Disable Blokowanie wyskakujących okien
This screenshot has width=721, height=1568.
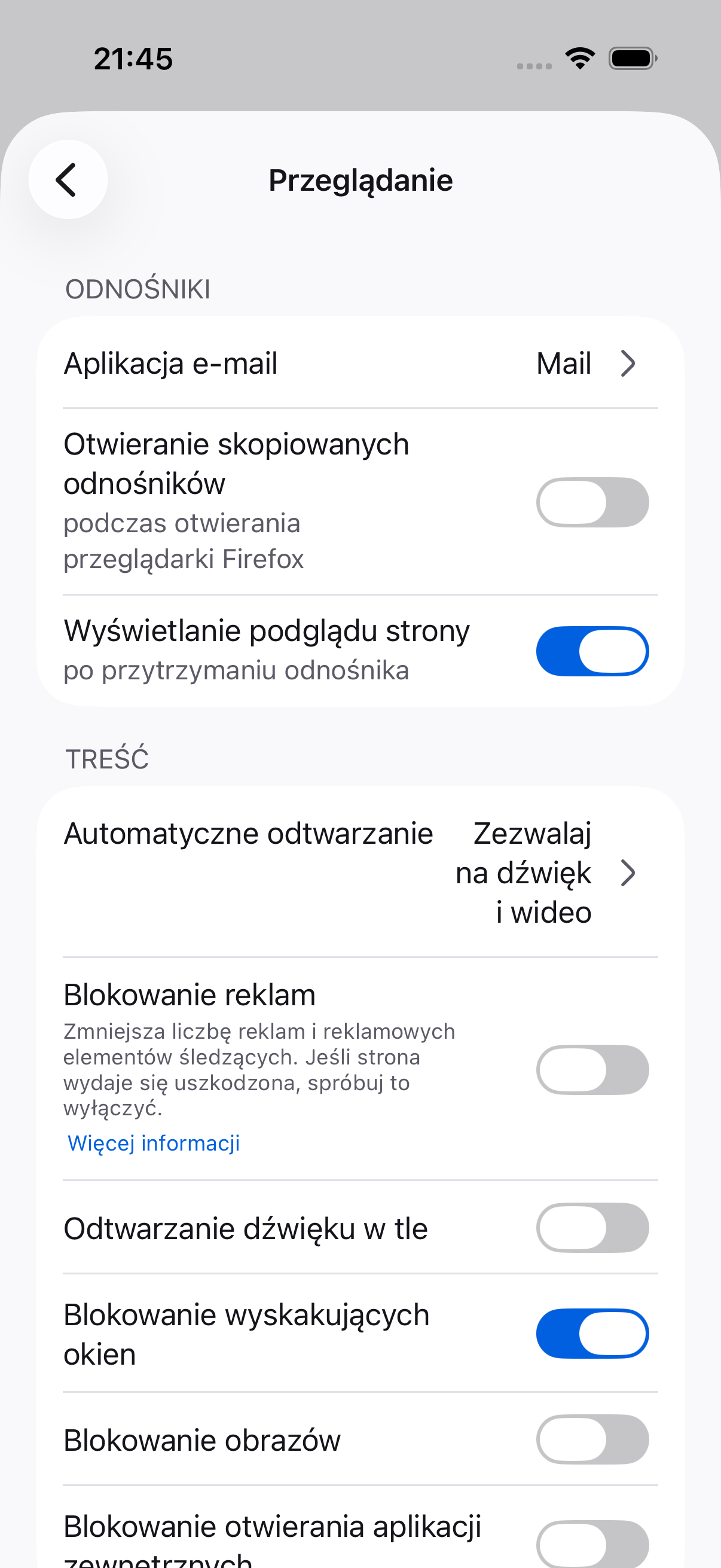point(592,1333)
